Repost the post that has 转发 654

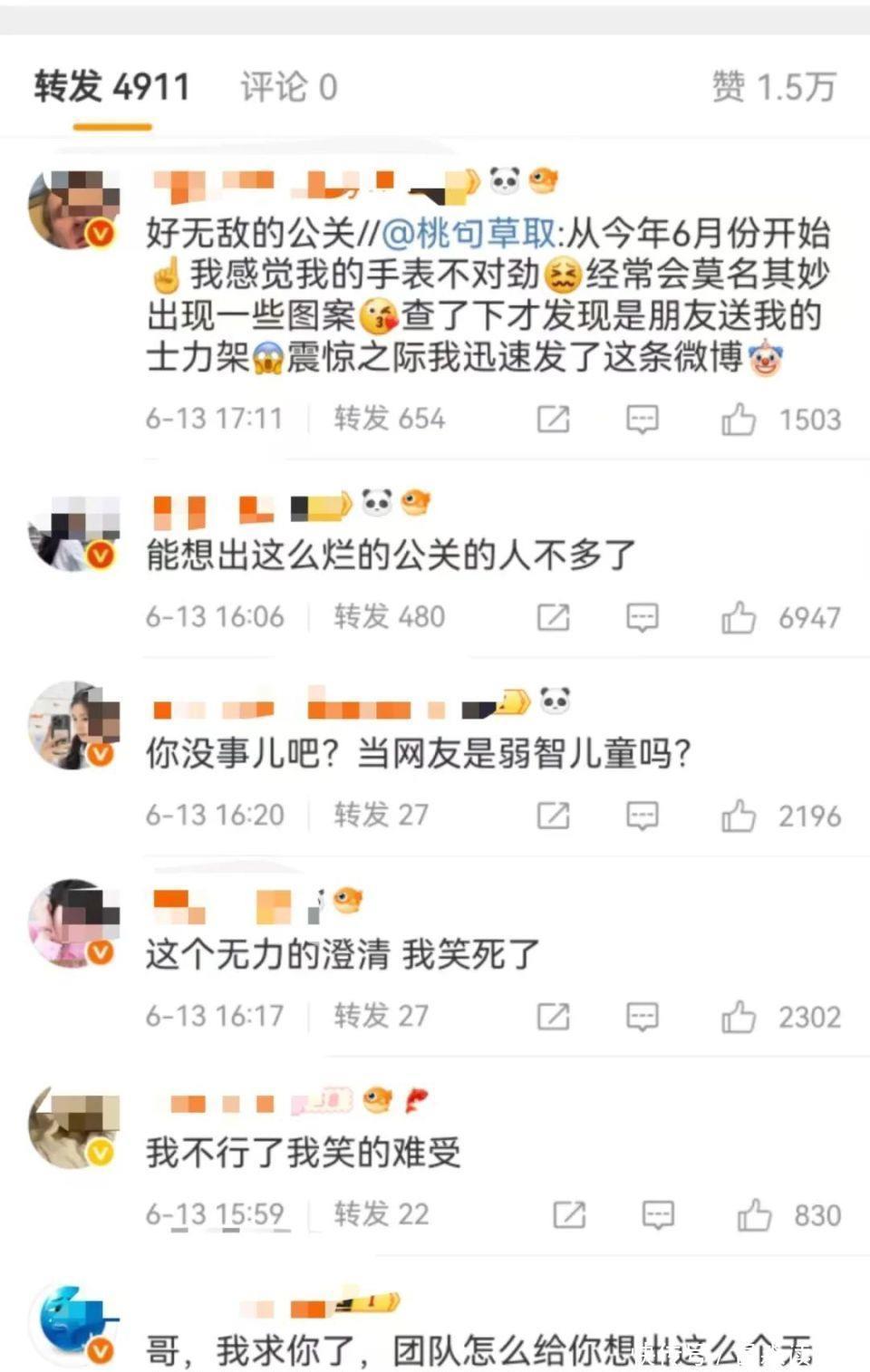coord(553,420)
